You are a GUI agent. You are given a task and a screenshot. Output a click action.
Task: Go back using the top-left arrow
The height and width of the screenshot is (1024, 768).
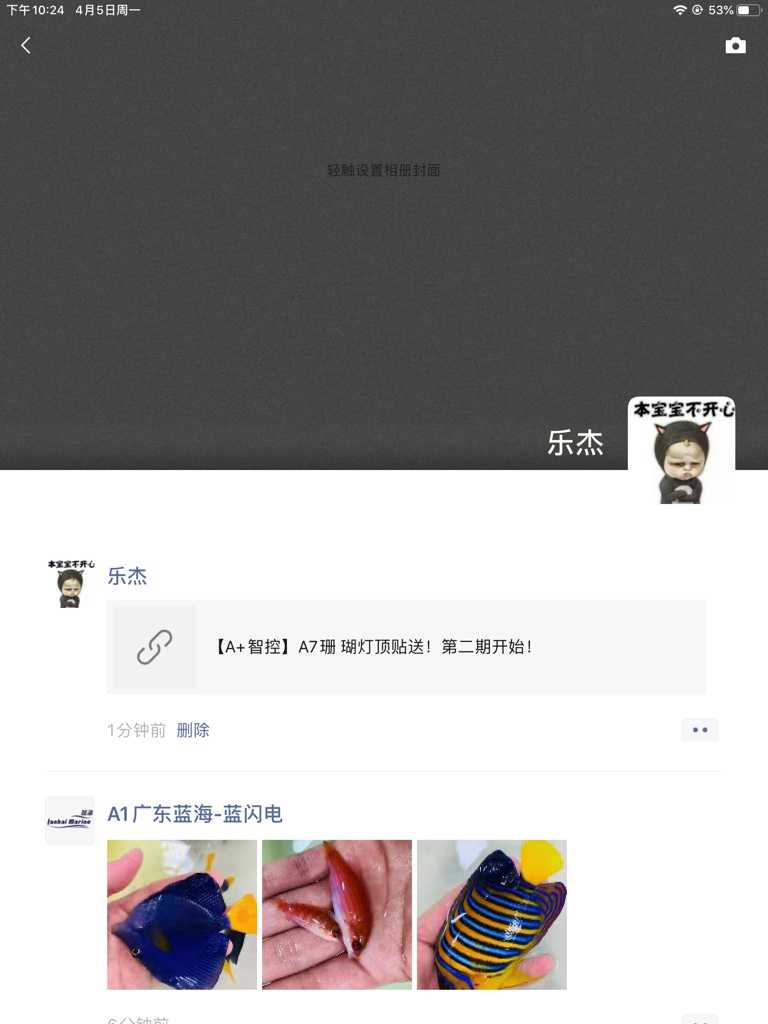(x=26, y=46)
